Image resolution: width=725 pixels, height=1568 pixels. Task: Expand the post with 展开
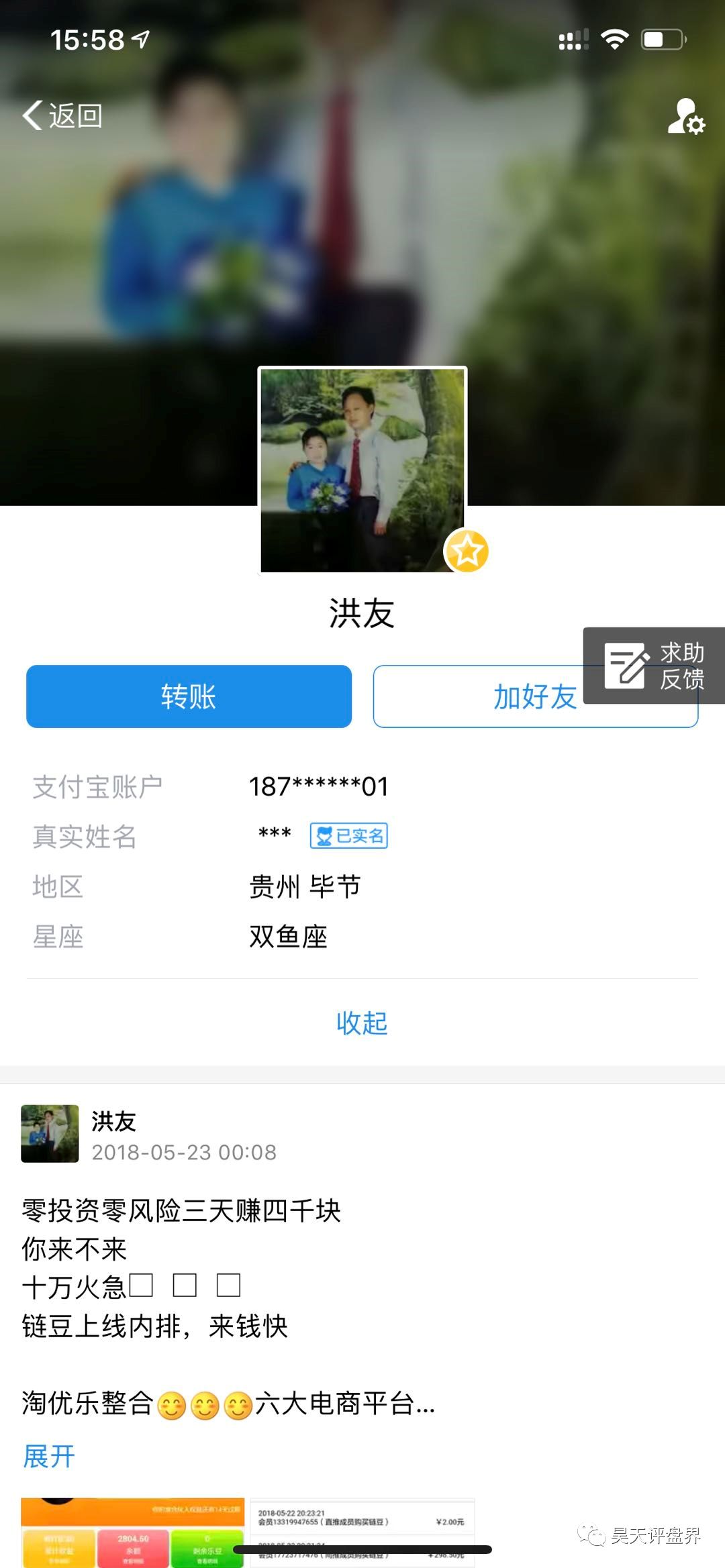[48, 1456]
